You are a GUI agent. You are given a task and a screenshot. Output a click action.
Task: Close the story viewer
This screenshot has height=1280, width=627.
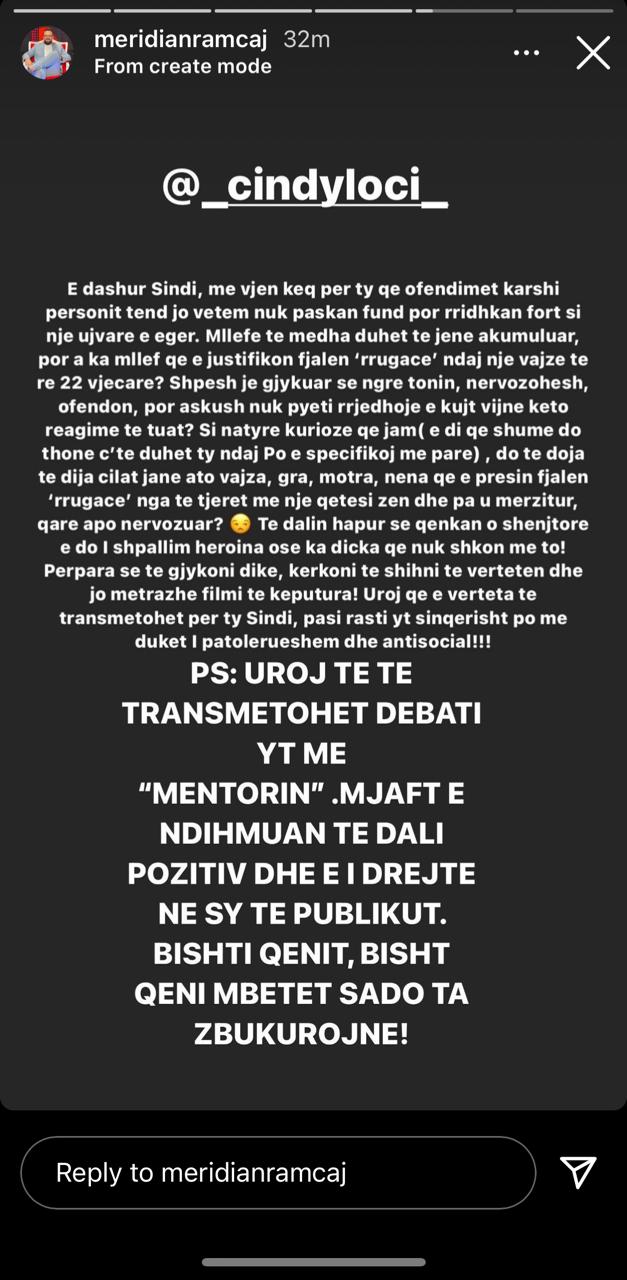click(593, 53)
